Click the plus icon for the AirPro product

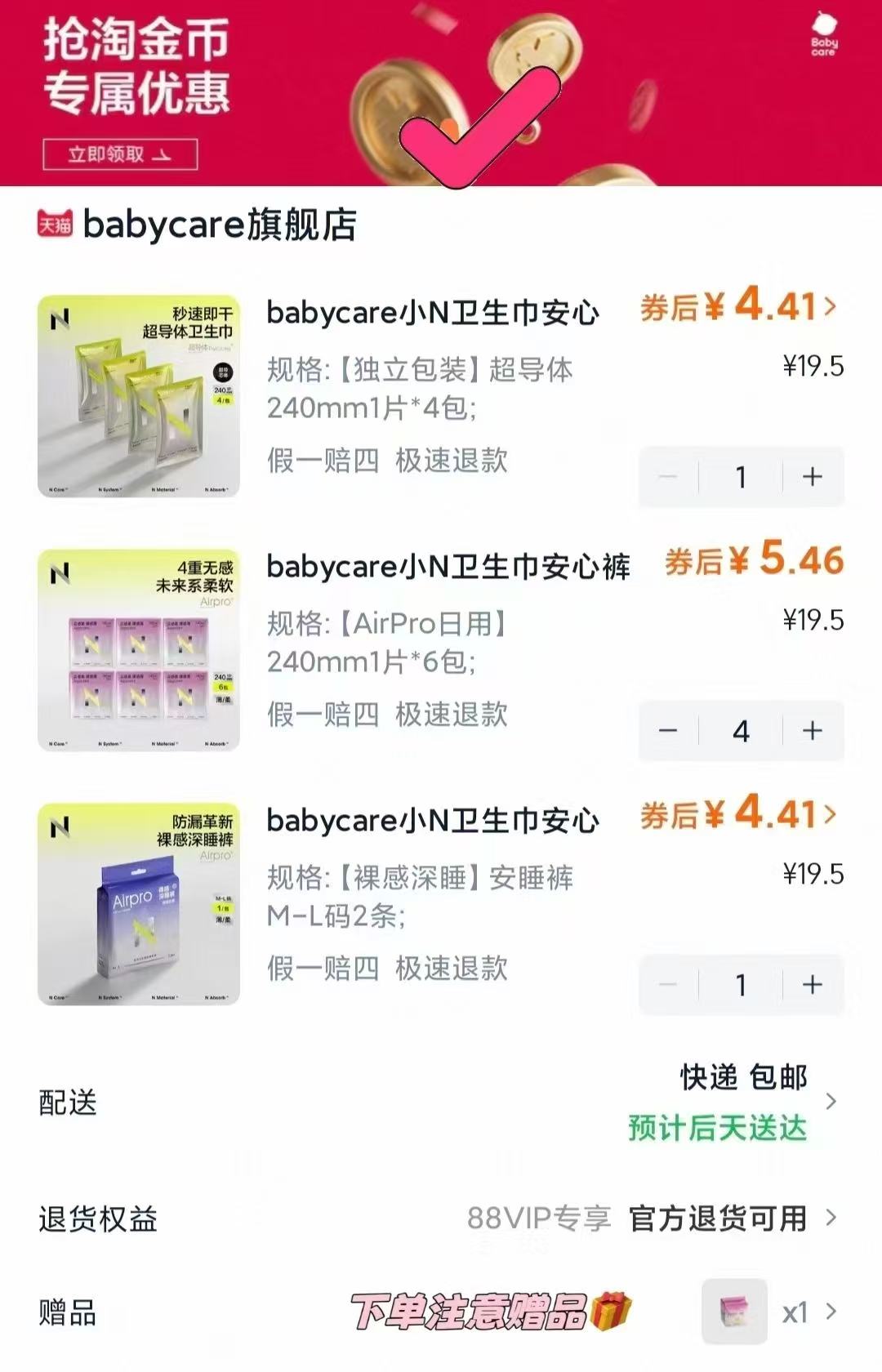click(x=809, y=731)
